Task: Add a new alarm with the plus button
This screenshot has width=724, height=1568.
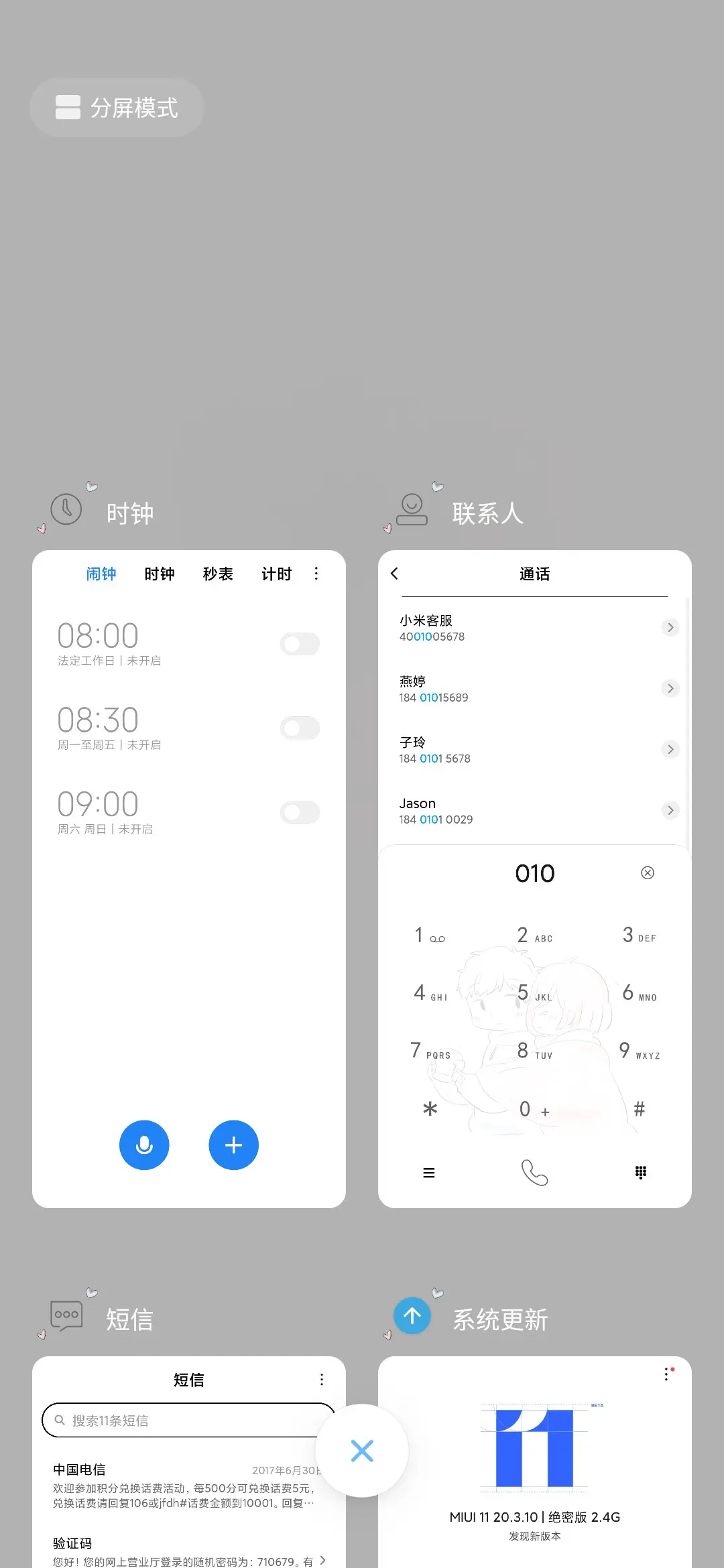Action: [233, 1145]
